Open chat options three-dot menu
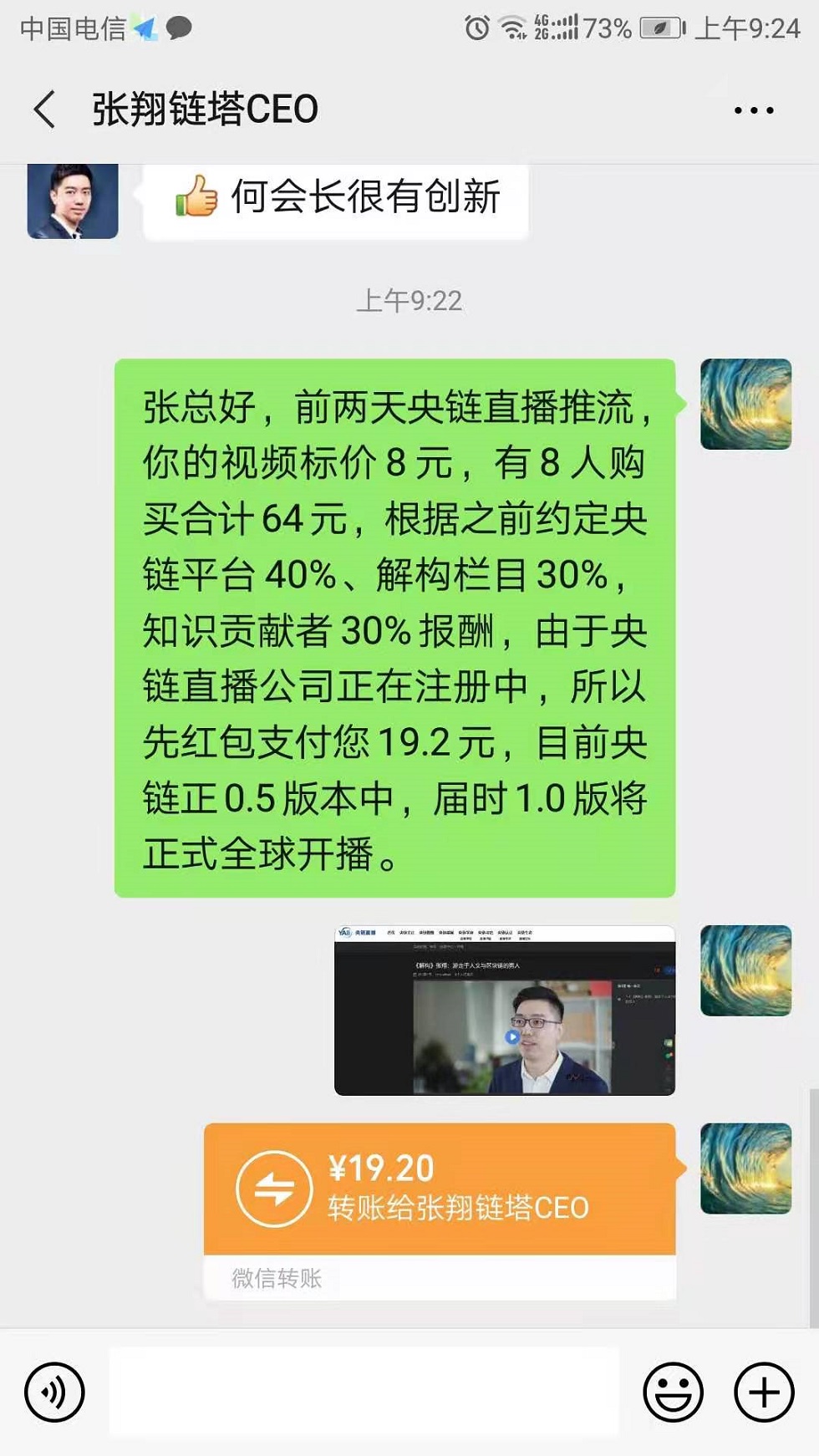This screenshot has height=1456, width=819. [753, 109]
